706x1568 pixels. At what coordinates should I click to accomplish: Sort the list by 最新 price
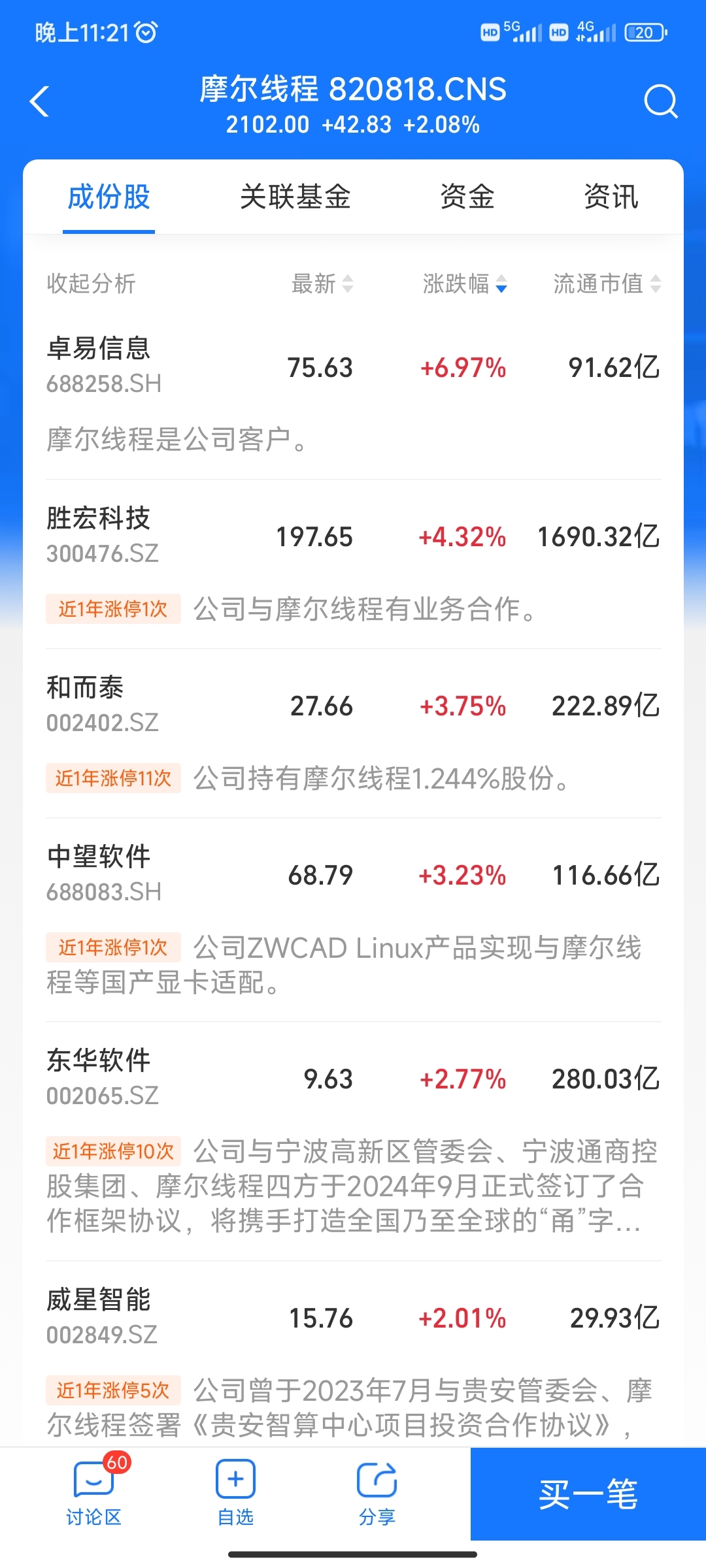322,284
